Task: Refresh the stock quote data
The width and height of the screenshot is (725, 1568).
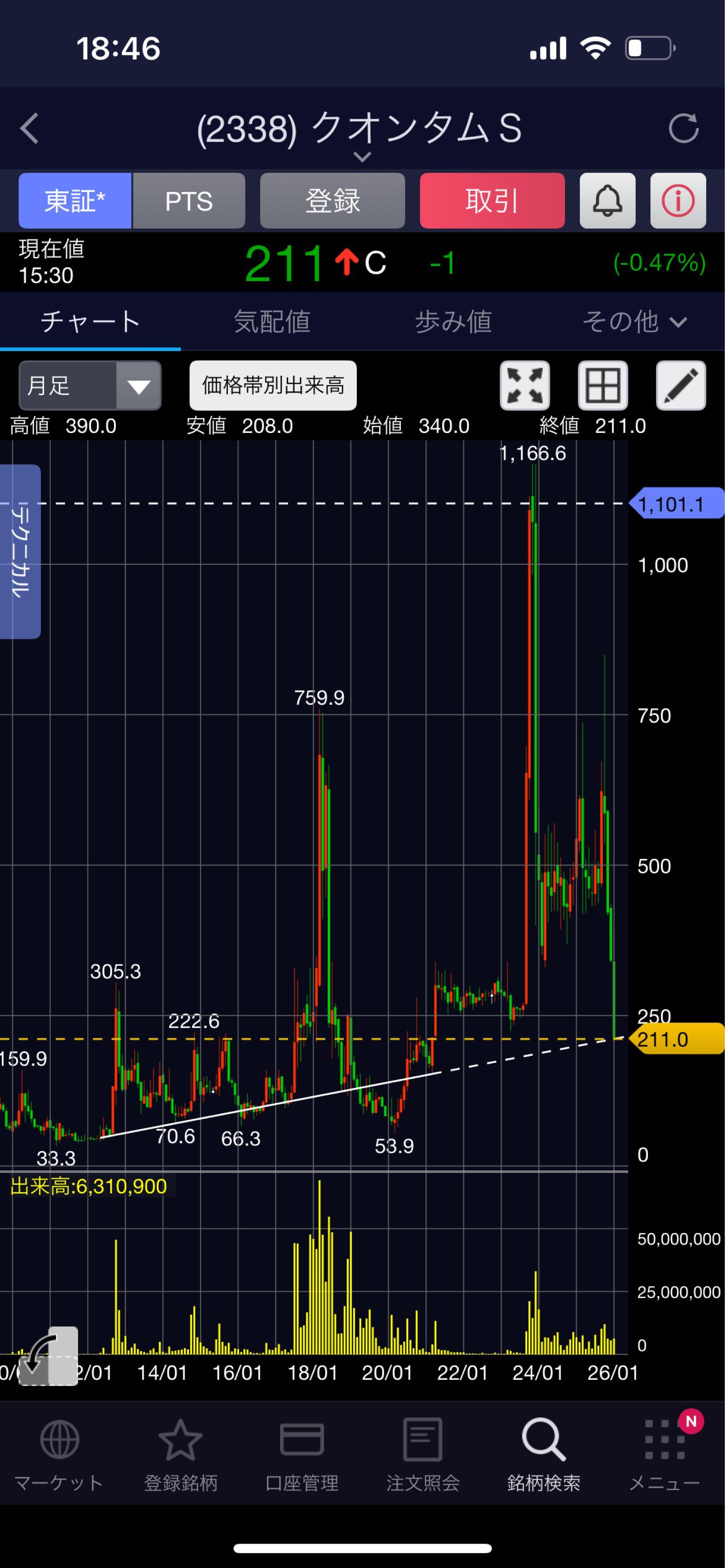Action: click(683, 128)
